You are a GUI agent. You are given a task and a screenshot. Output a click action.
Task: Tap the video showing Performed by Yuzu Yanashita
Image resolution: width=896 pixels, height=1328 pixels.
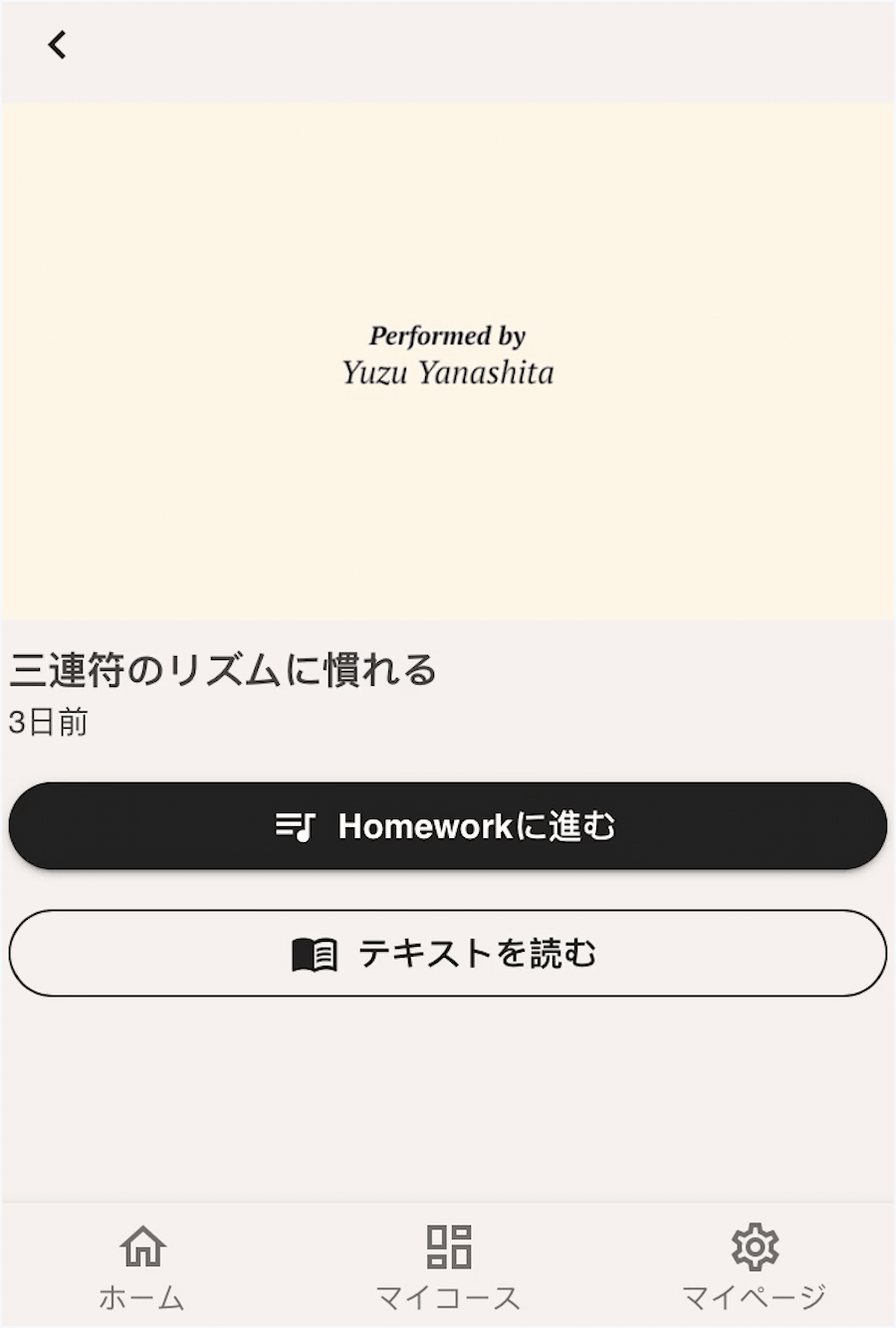[x=447, y=360]
